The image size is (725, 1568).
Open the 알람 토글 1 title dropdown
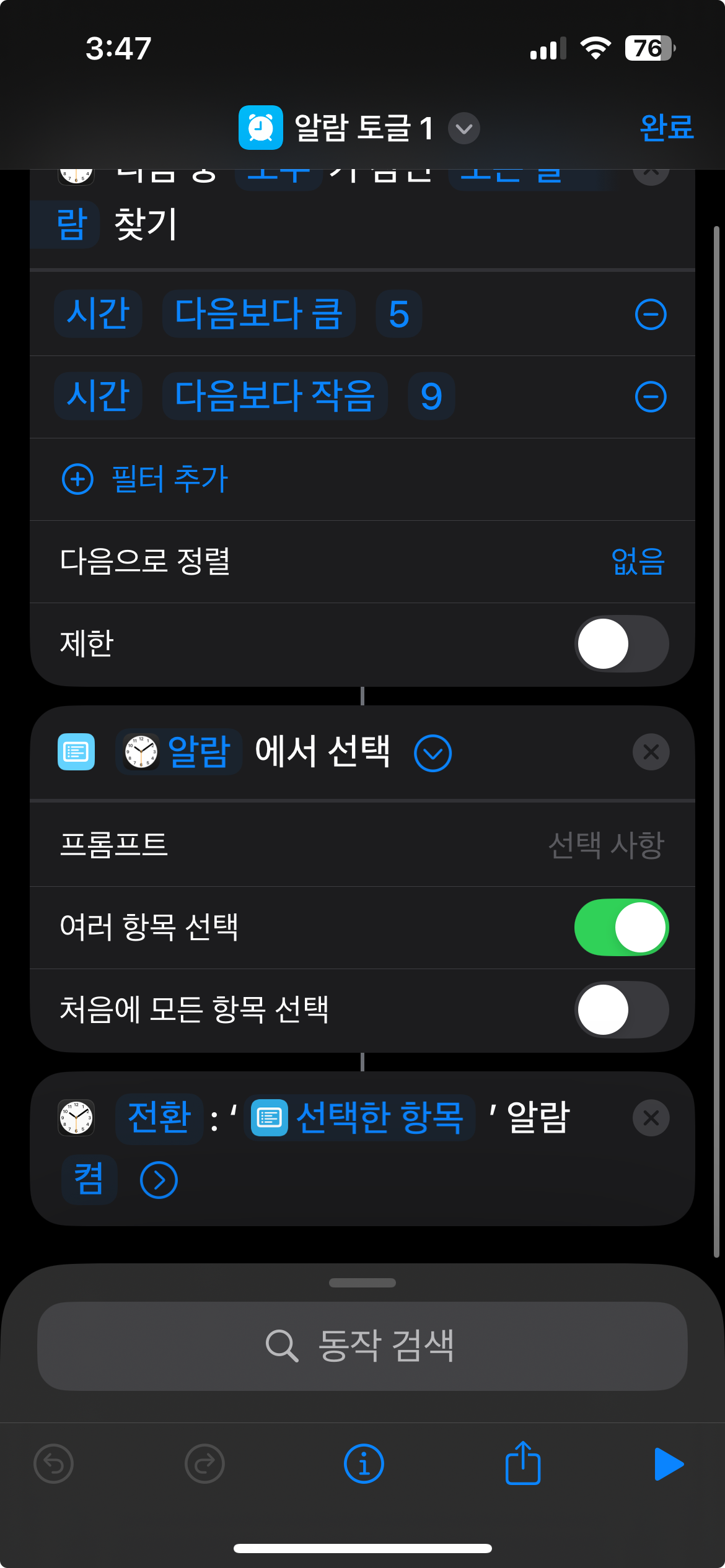tap(464, 129)
